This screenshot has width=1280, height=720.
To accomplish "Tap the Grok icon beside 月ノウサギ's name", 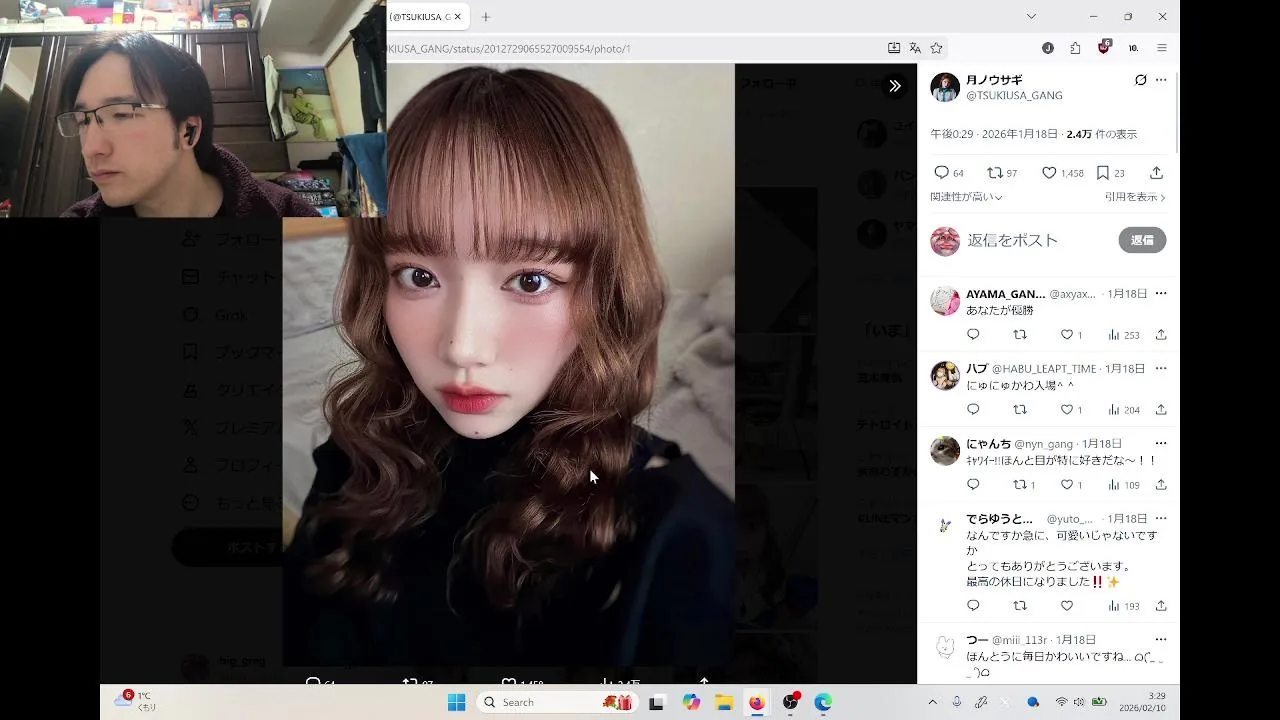I will pos(1140,80).
